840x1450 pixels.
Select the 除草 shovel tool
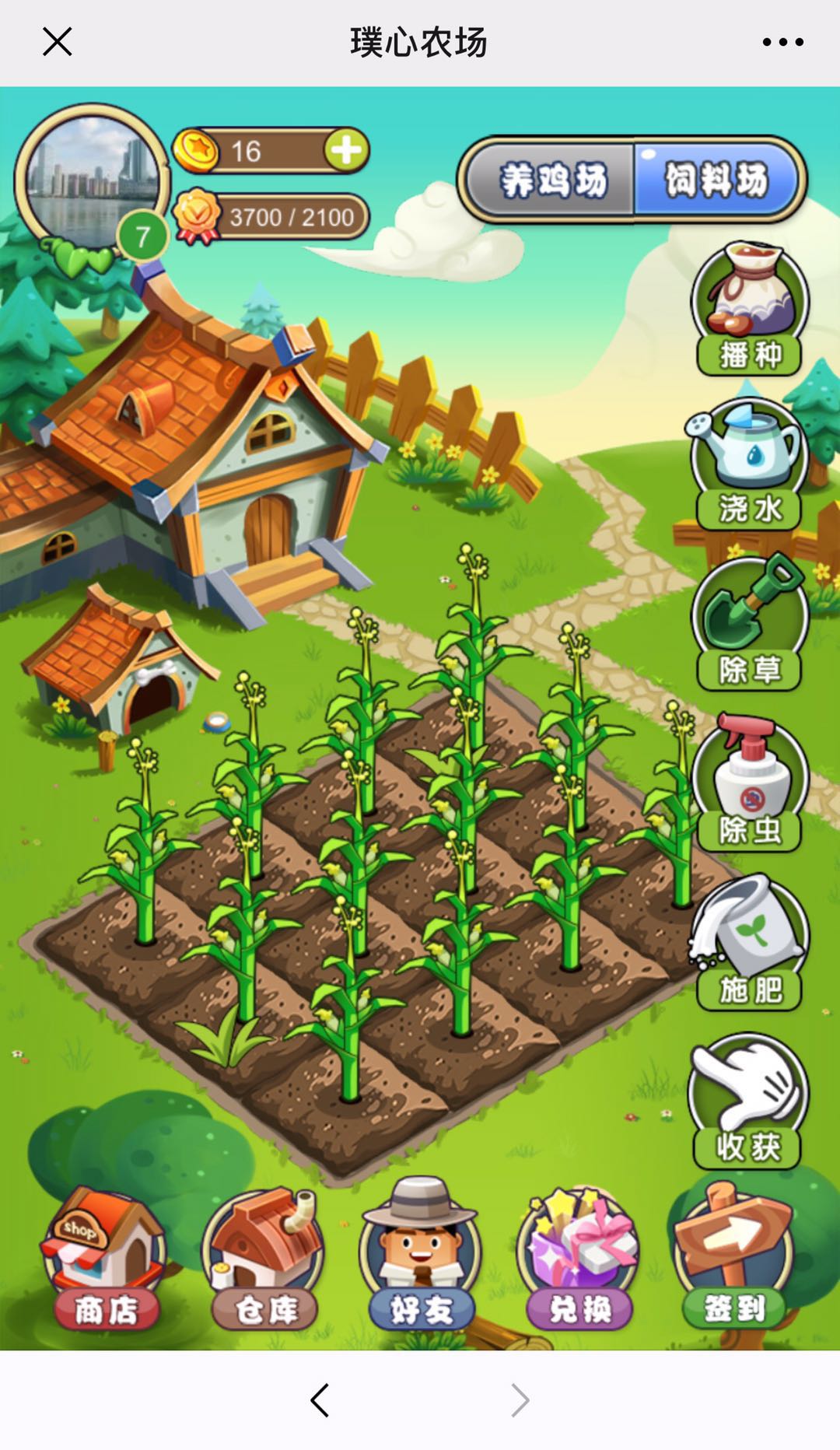click(x=749, y=624)
